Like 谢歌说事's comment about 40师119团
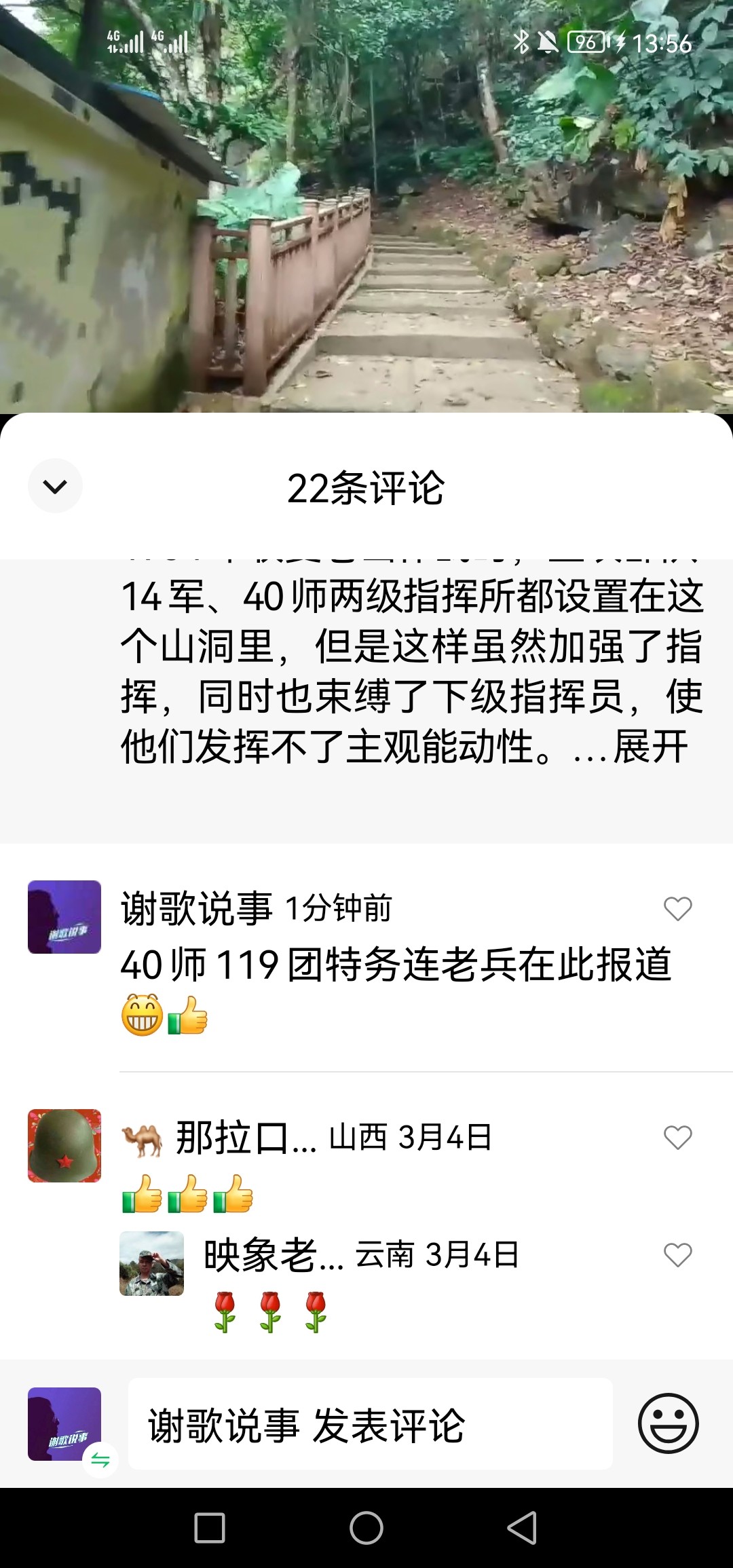 pos(677,908)
